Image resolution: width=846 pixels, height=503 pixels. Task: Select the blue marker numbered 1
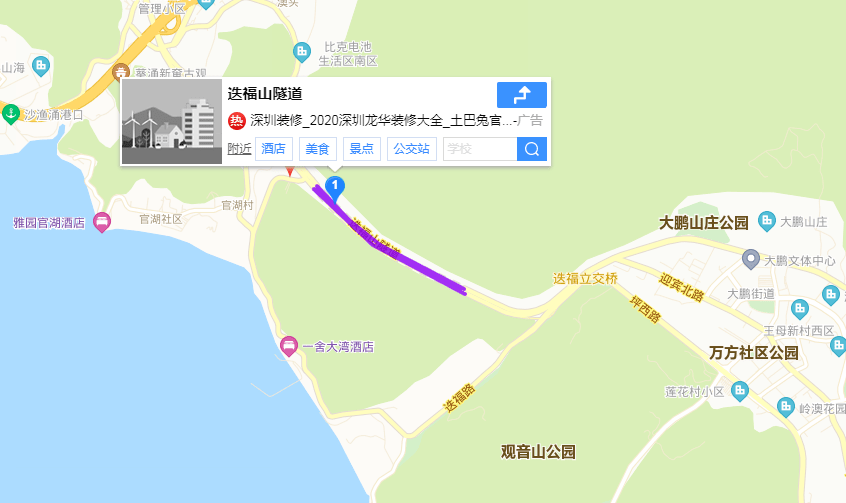[x=337, y=186]
